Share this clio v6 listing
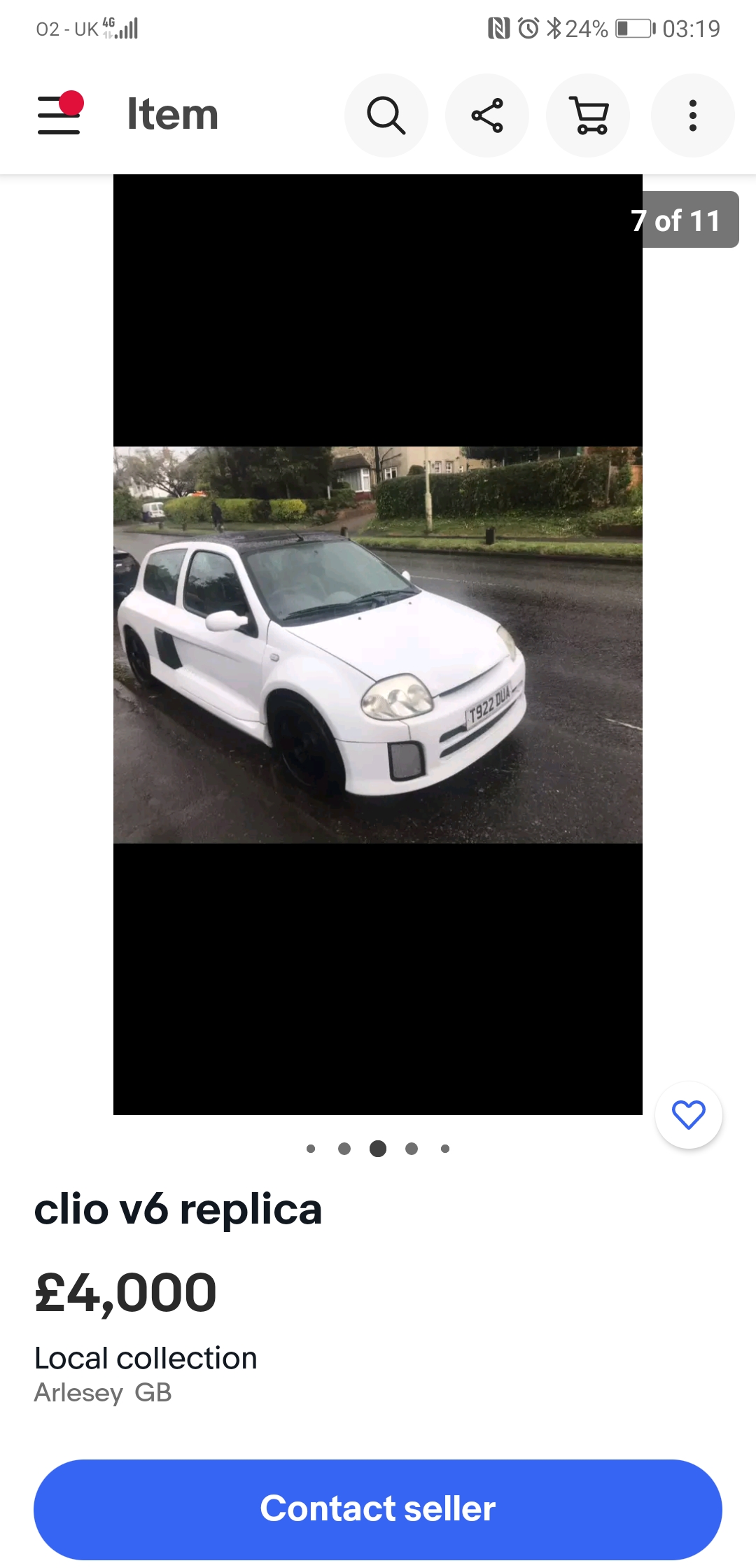 point(487,115)
